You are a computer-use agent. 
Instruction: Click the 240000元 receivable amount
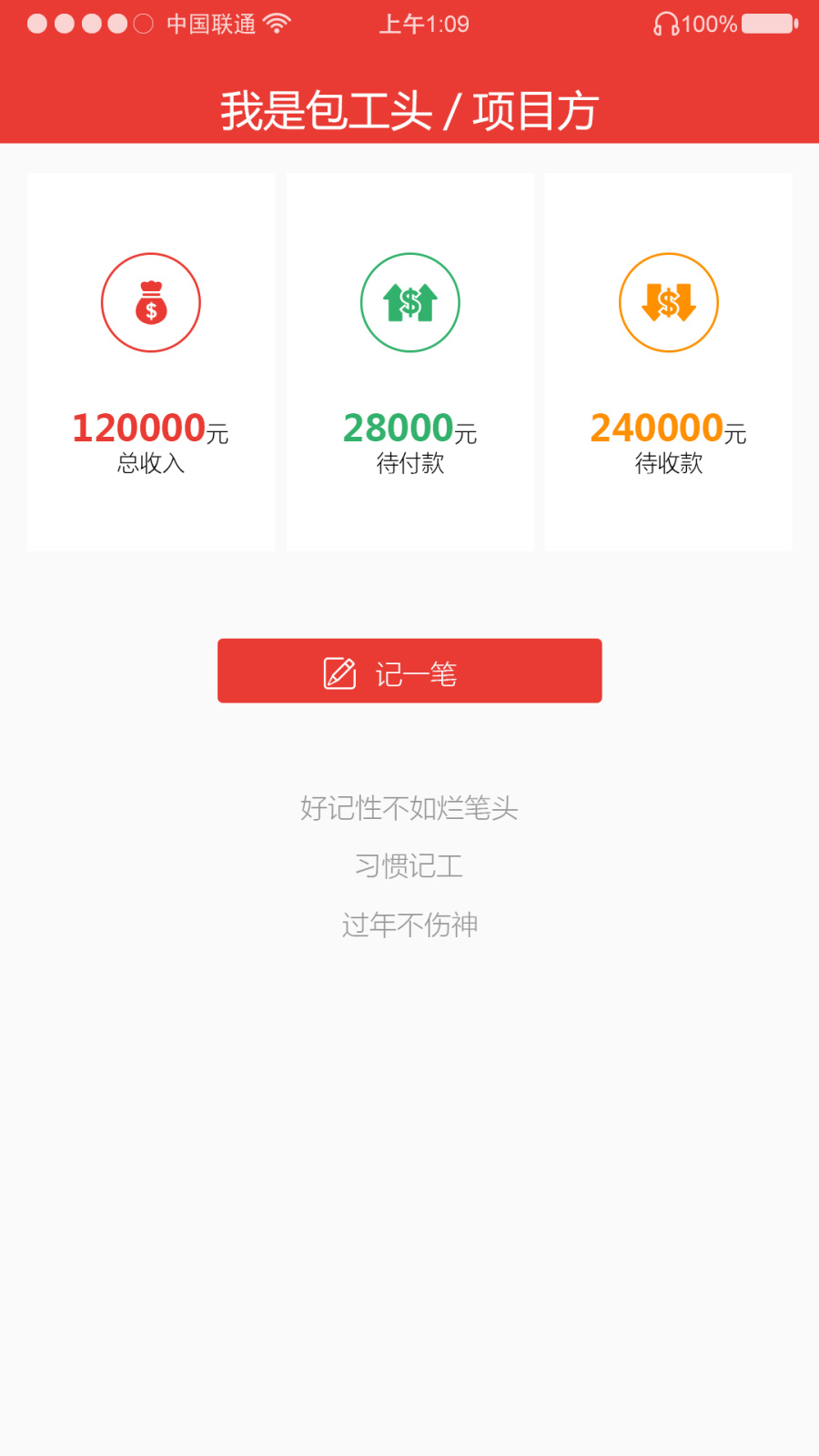tap(668, 428)
